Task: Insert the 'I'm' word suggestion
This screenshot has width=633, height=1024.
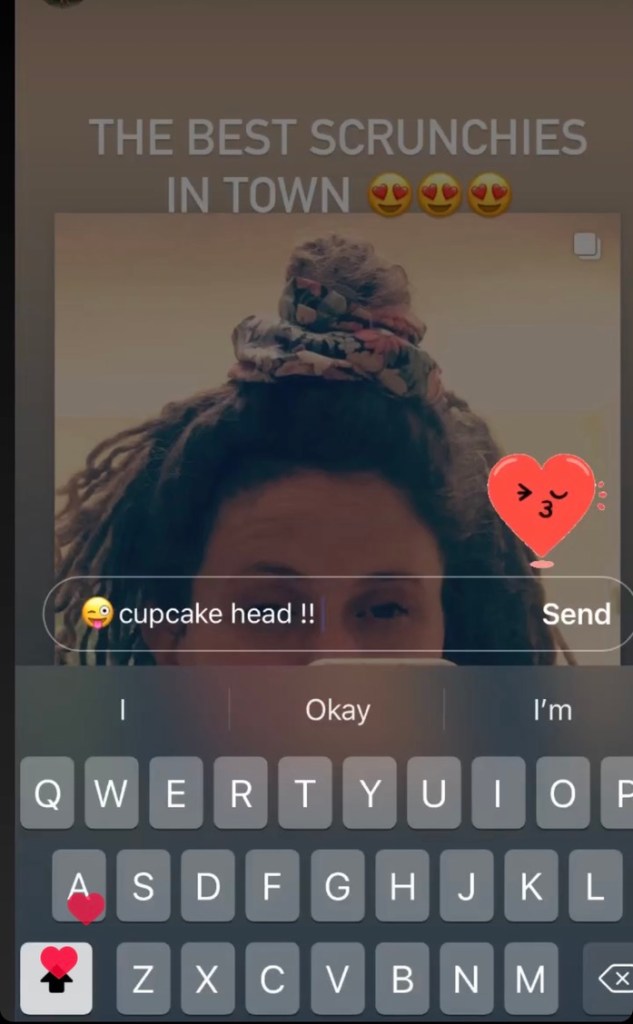Action: coord(551,710)
